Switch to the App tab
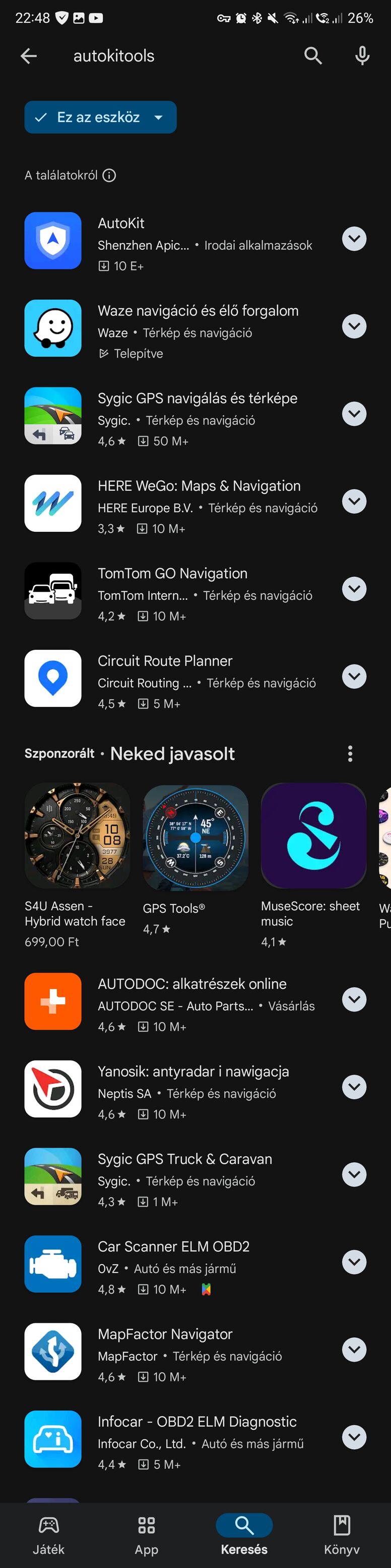Image resolution: width=391 pixels, height=1568 pixels. 147,1535
